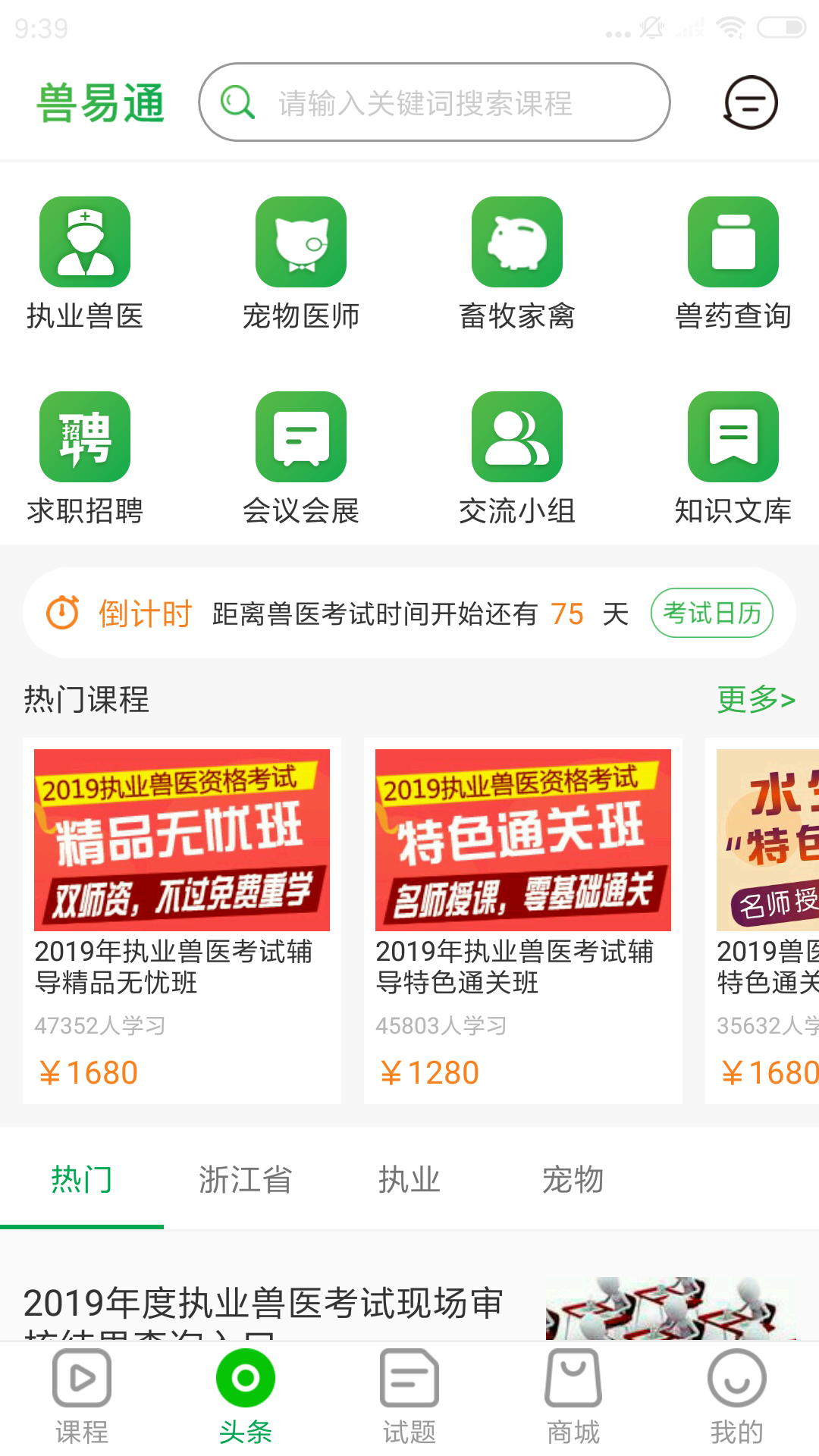Open the 兽药查询 drug lookup icon

coord(732,241)
